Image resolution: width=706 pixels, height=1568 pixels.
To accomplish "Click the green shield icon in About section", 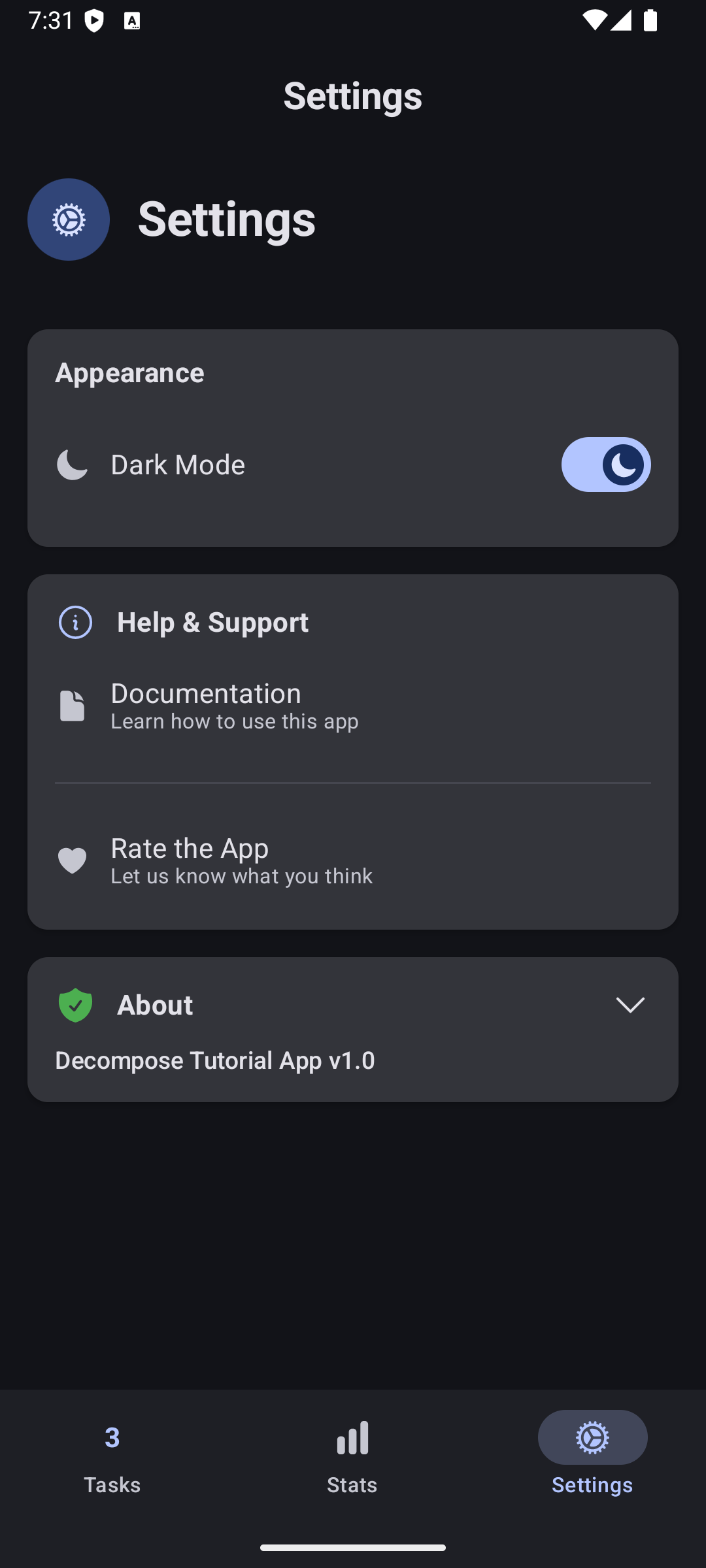I will point(75,1004).
